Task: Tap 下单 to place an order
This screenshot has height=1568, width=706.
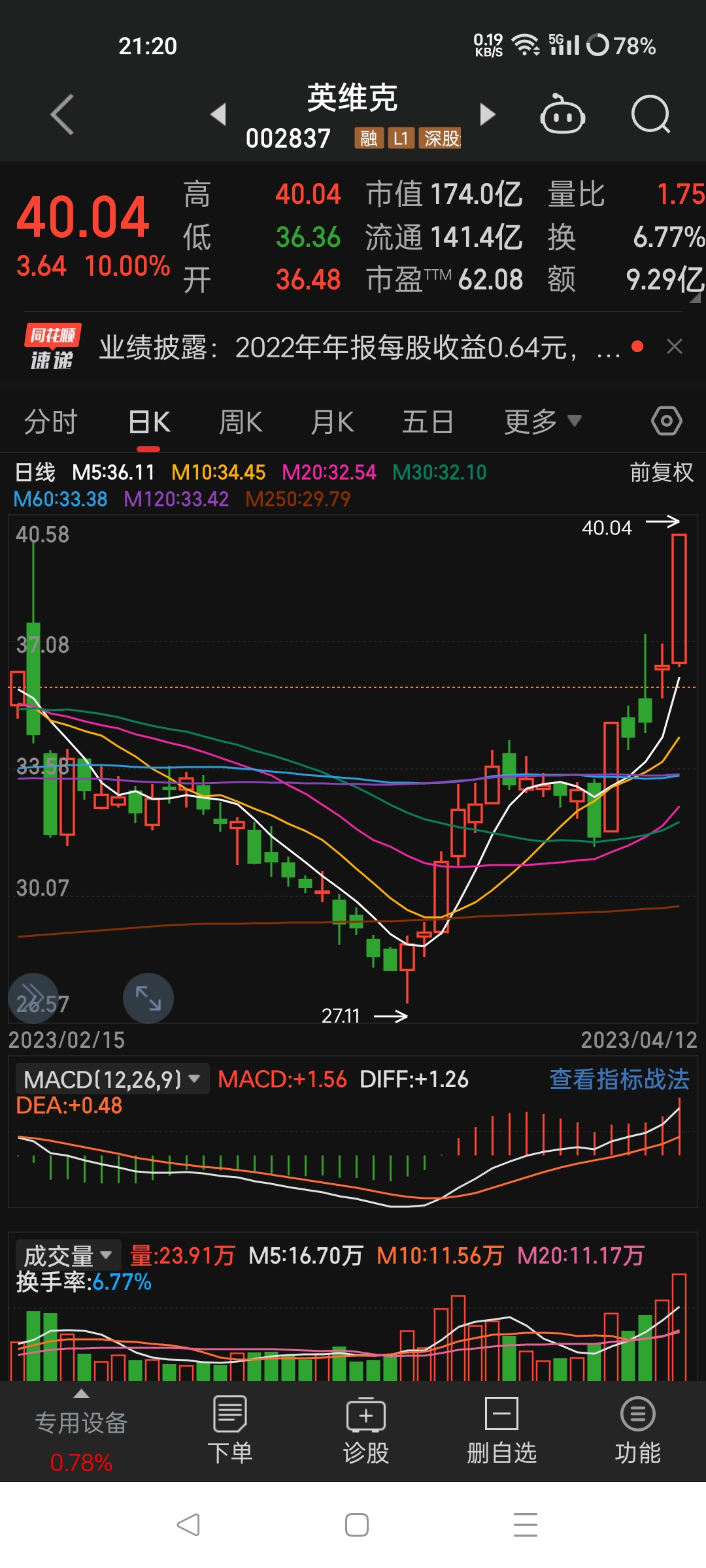Action: tap(229, 1431)
